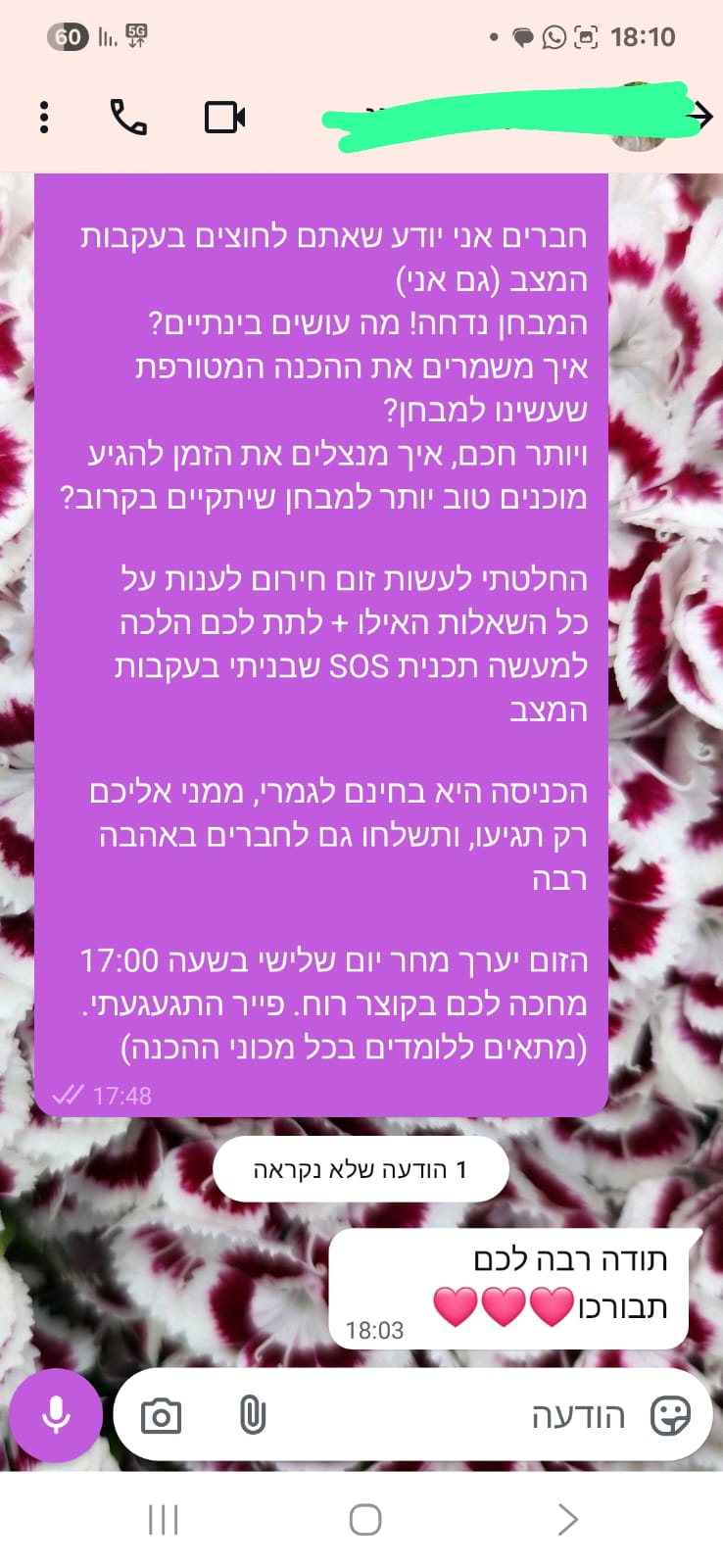Open the emoji and sticker picker
This screenshot has height=1568, width=723.
click(x=671, y=1416)
